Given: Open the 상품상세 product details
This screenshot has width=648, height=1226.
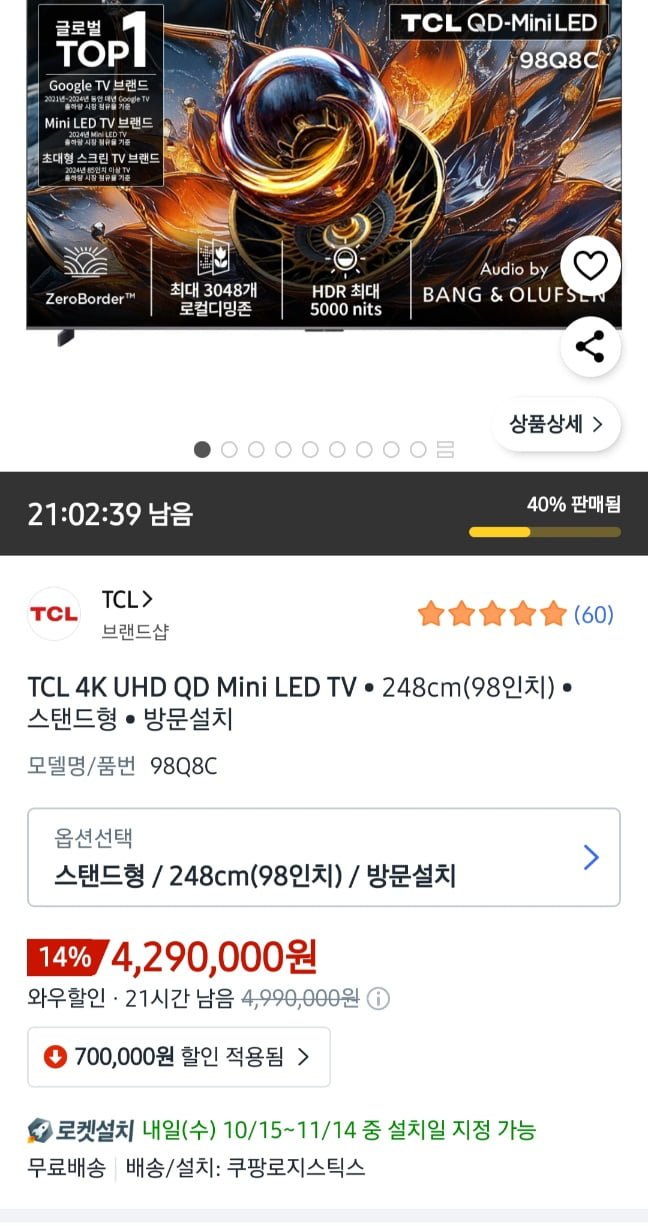Looking at the screenshot, I should 556,424.
